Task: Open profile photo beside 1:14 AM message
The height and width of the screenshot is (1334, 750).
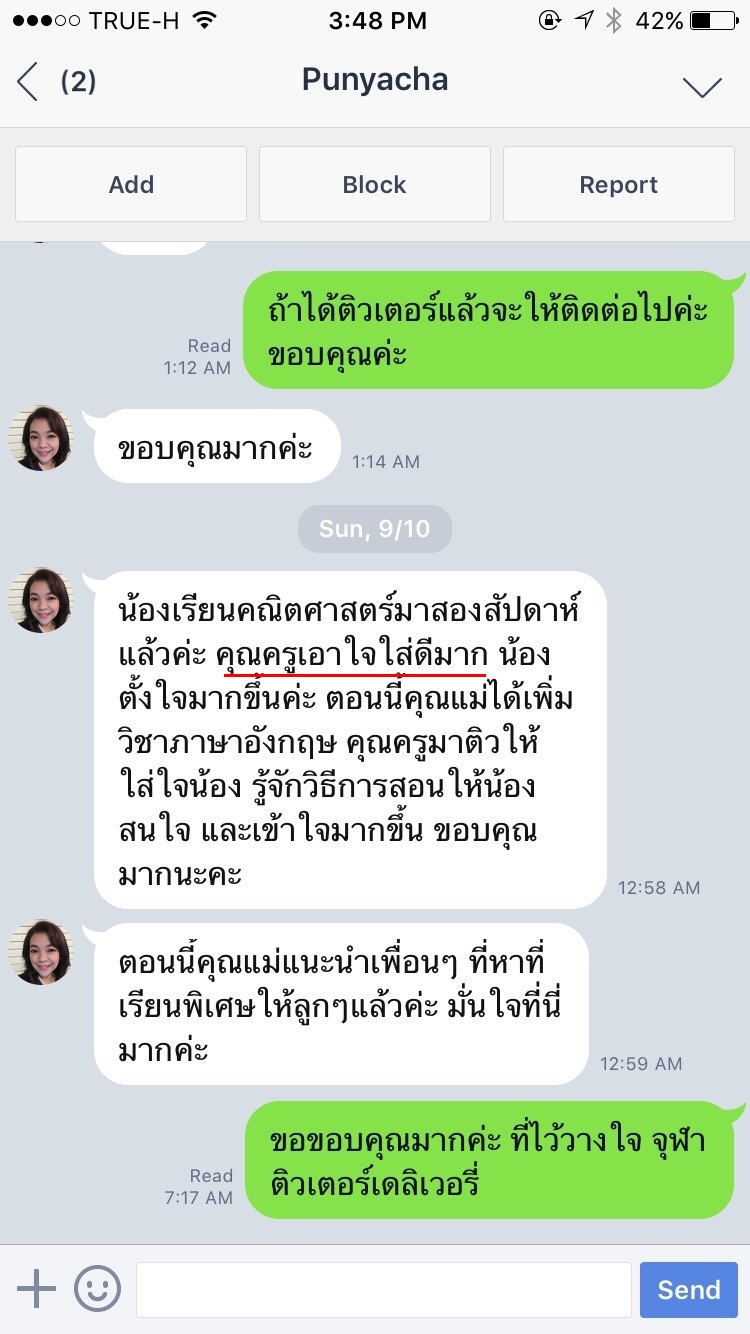Action: [41, 438]
